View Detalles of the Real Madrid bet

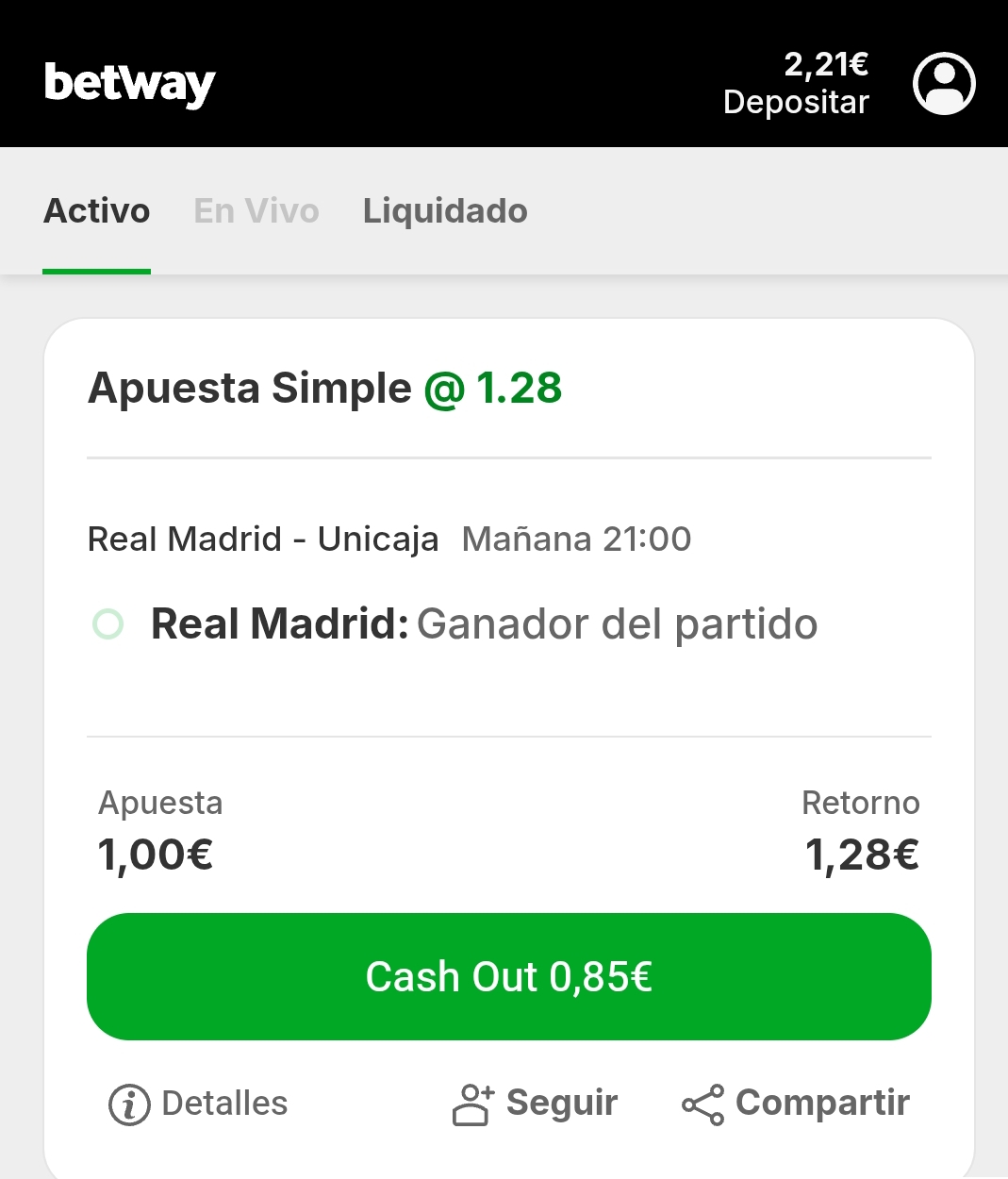pyautogui.click(x=199, y=1104)
